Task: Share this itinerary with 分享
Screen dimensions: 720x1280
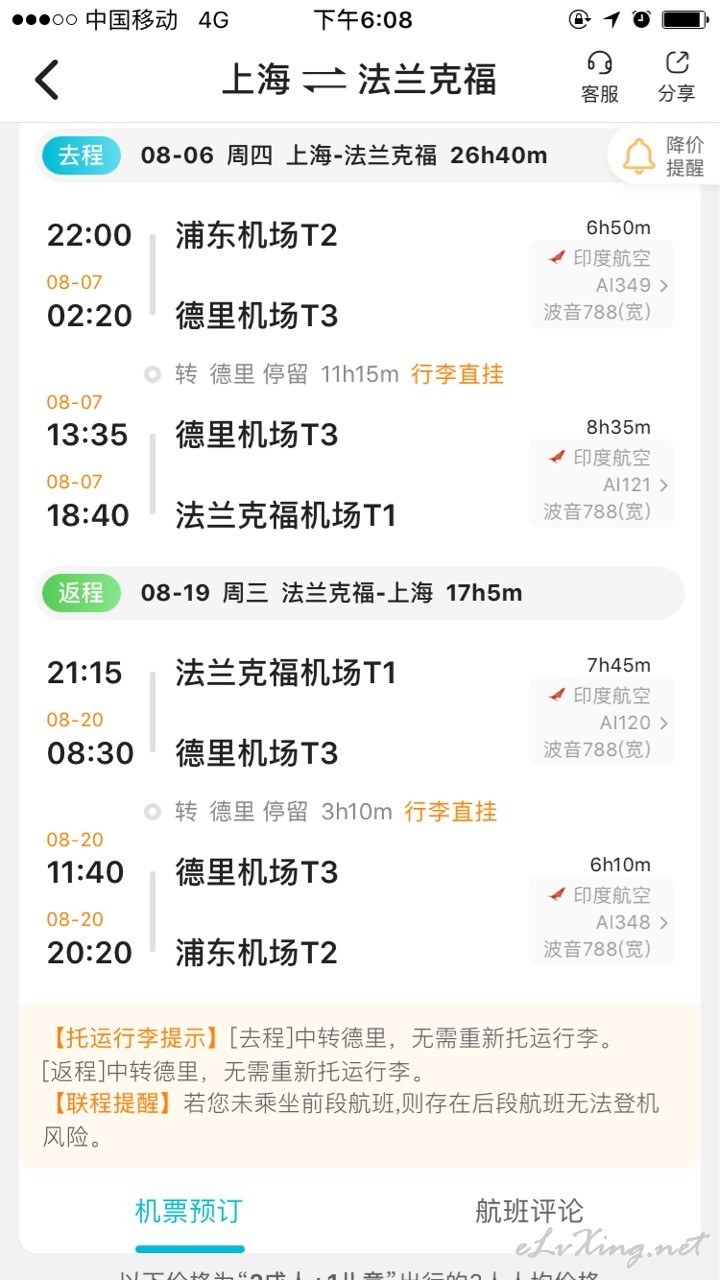Action: (x=677, y=78)
